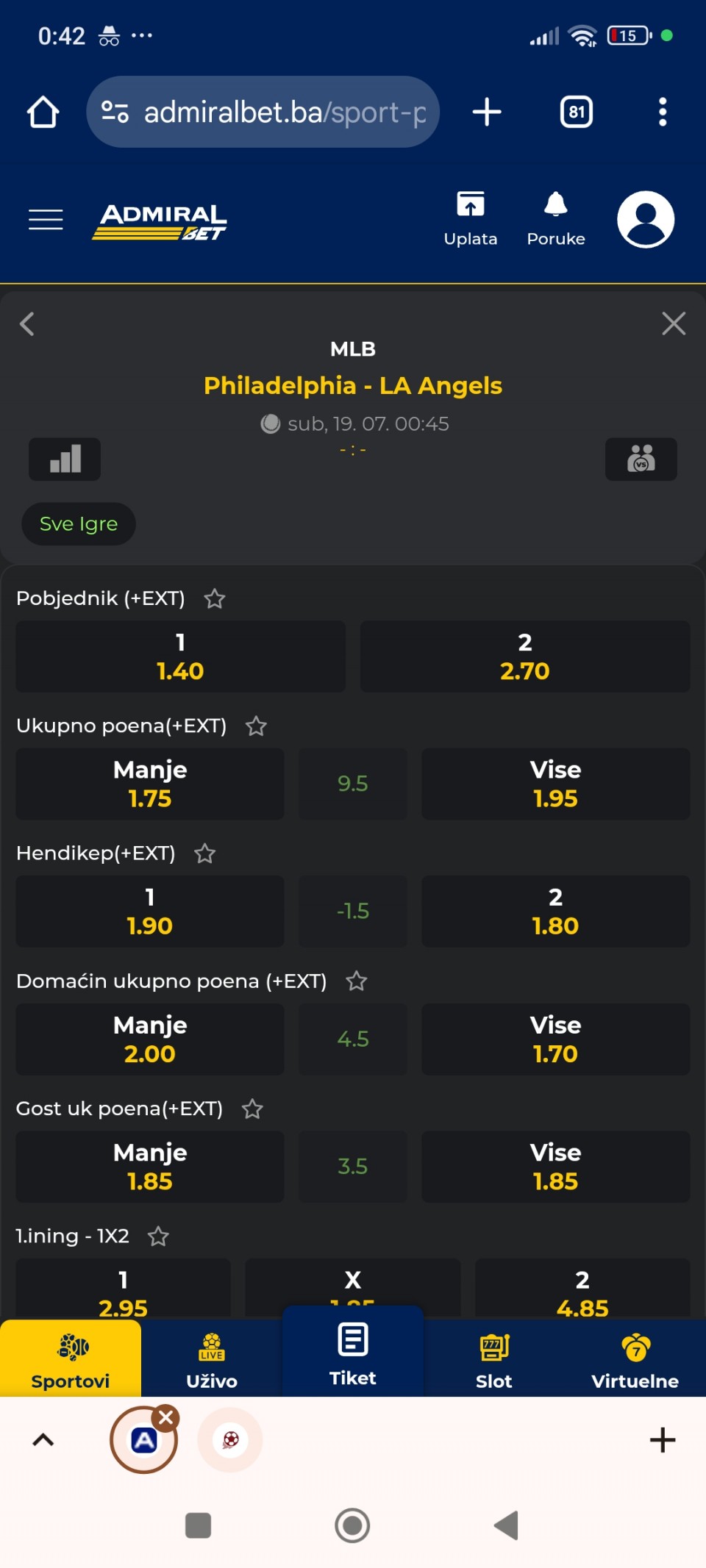Switch to the Uživo tab
Viewport: 706px width, 1568px height.
coord(212,1360)
